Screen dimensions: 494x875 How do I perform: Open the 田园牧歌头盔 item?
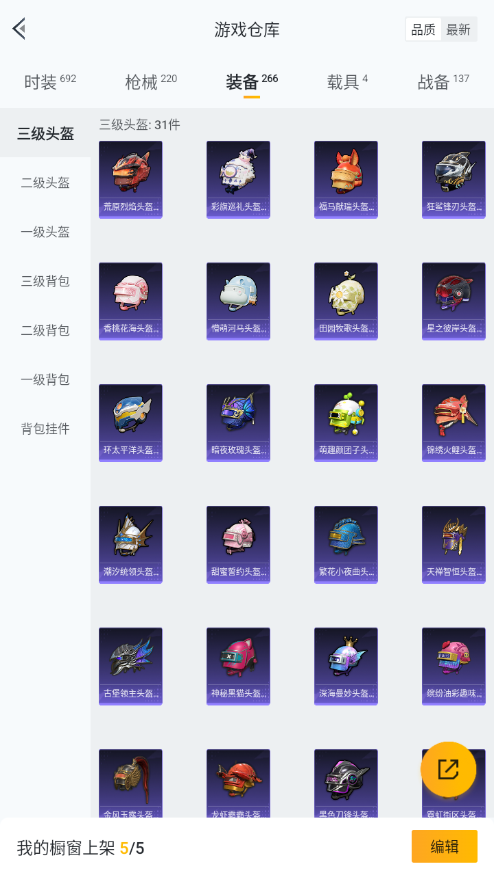coord(346,301)
